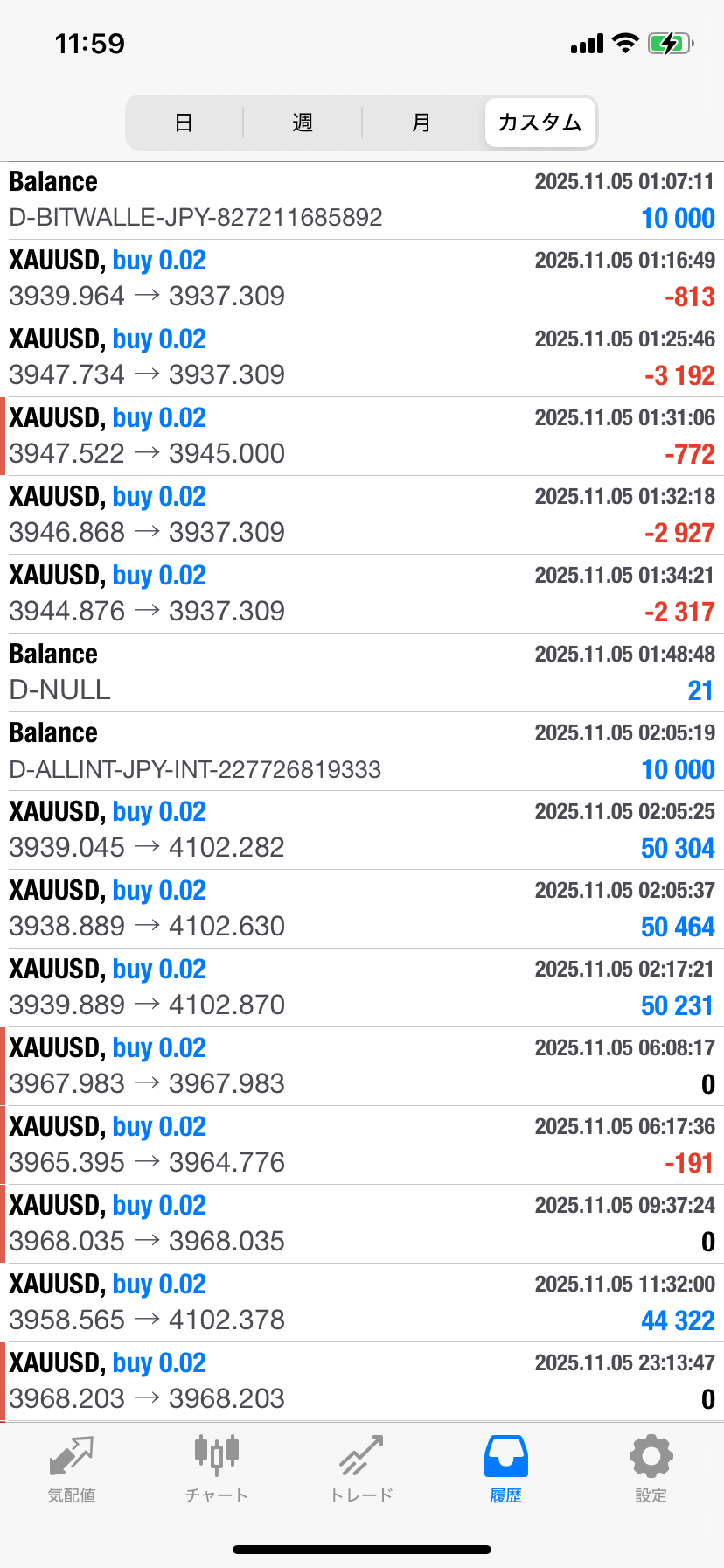This screenshot has width=724, height=1568.
Task: Expand the XAUUSD trade losing -2 317
Action: (x=362, y=593)
